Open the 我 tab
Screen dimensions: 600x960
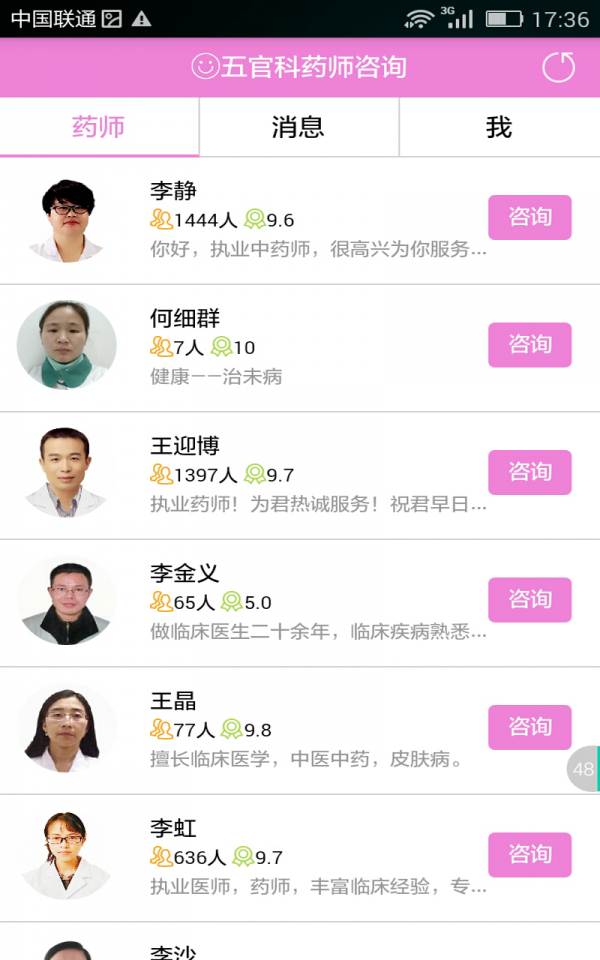(499, 127)
